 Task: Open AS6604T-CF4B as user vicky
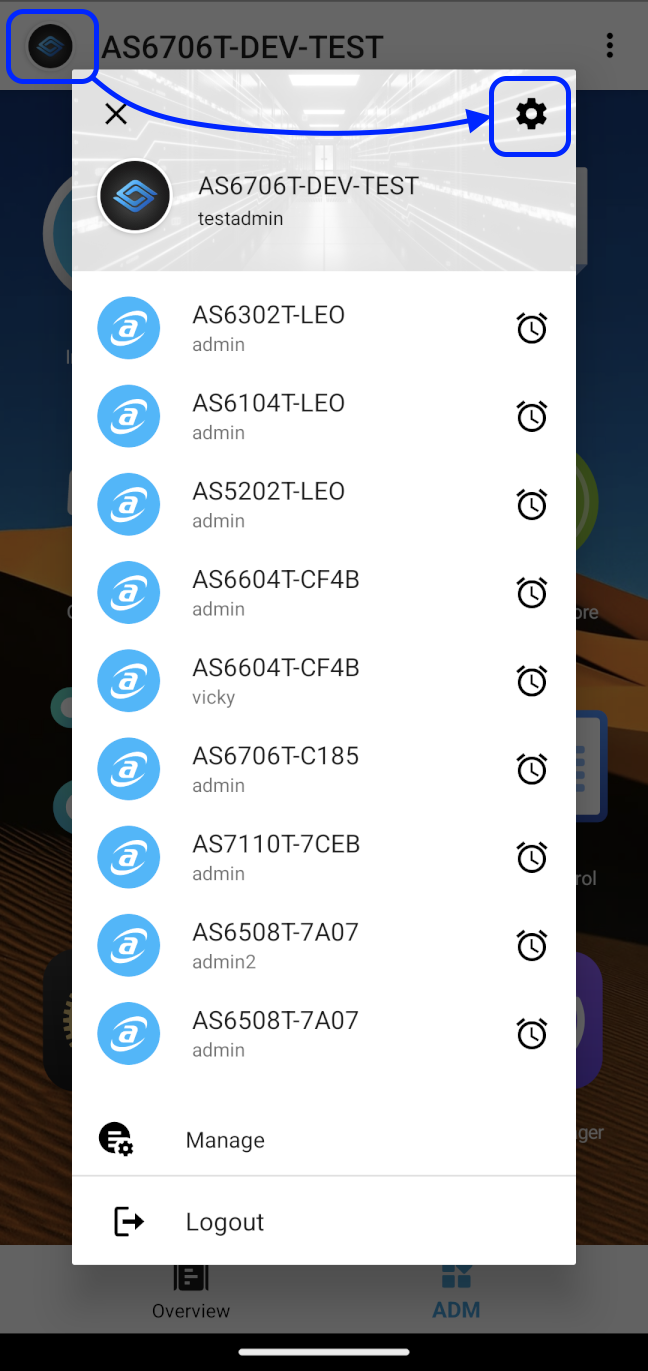pyautogui.click(x=275, y=680)
